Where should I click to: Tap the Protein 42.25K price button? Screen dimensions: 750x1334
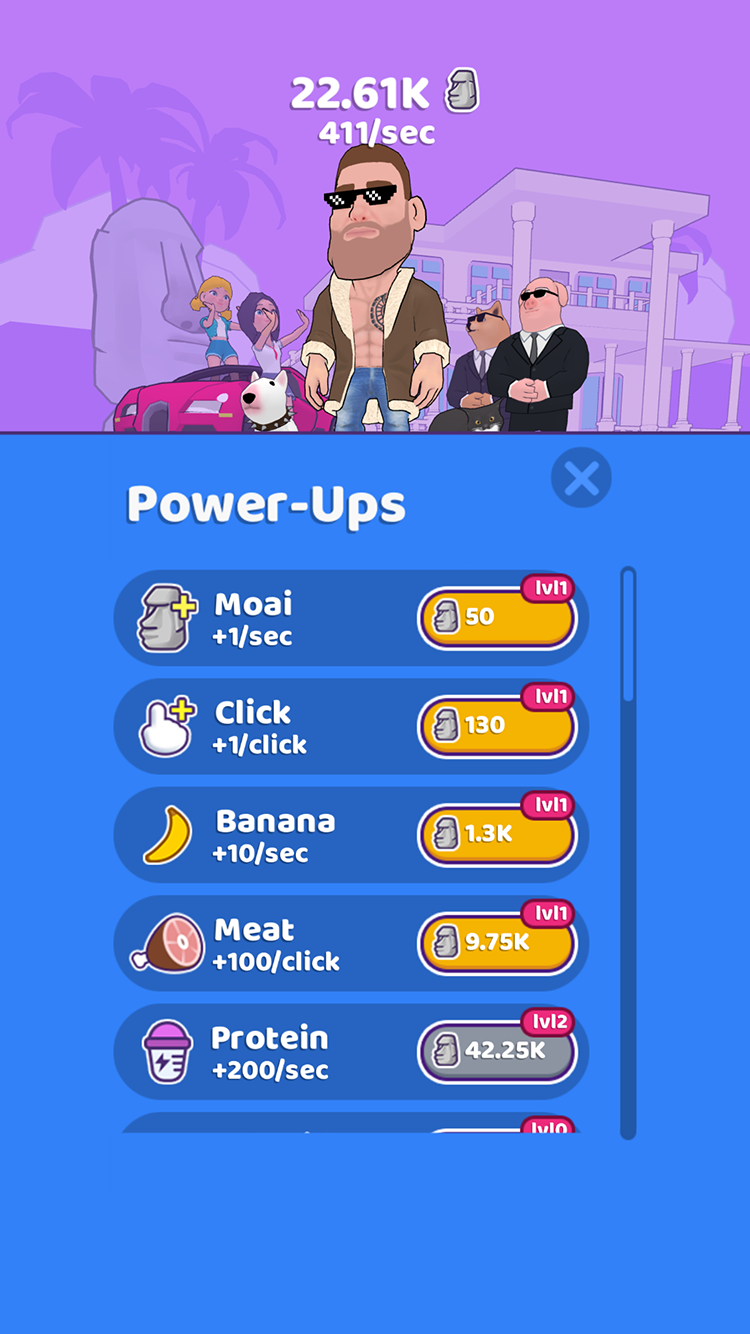coord(497,1051)
